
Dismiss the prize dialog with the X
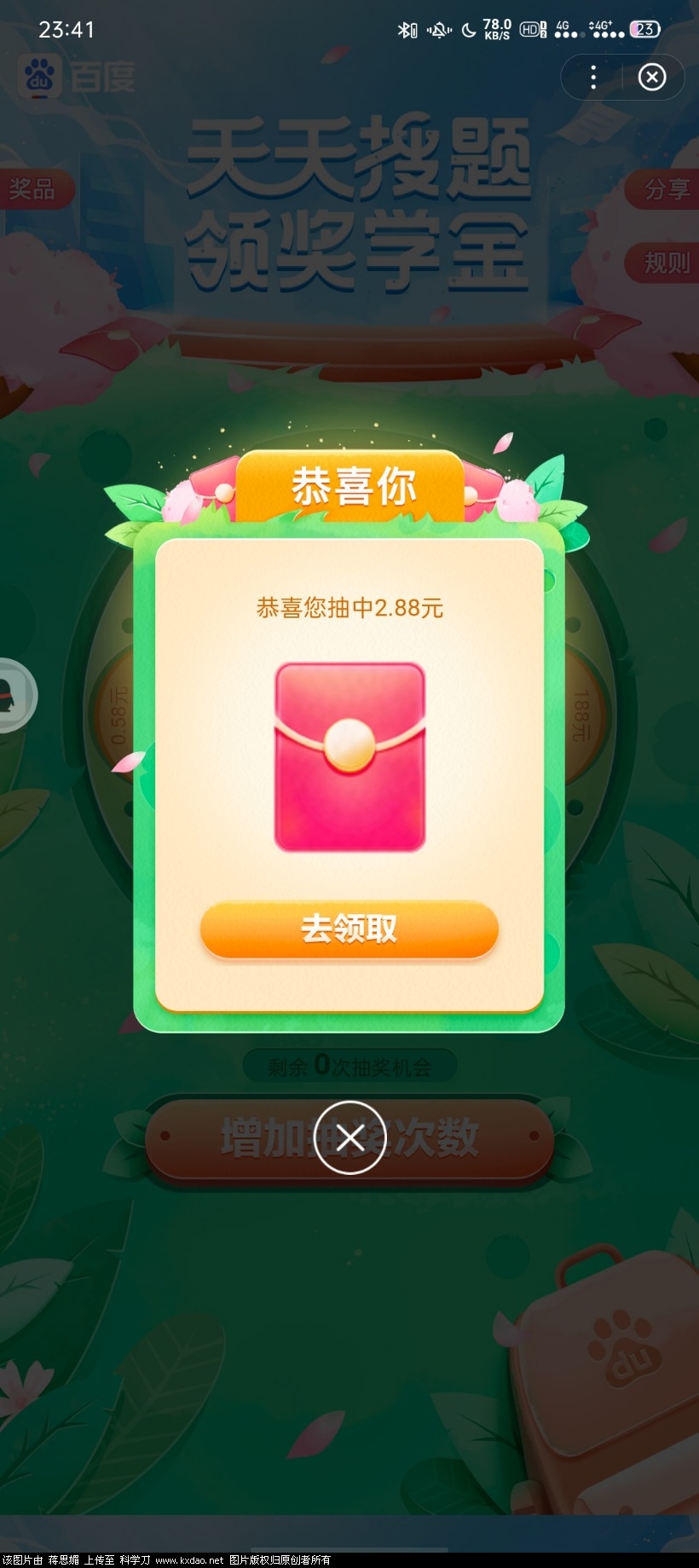coord(349,1137)
